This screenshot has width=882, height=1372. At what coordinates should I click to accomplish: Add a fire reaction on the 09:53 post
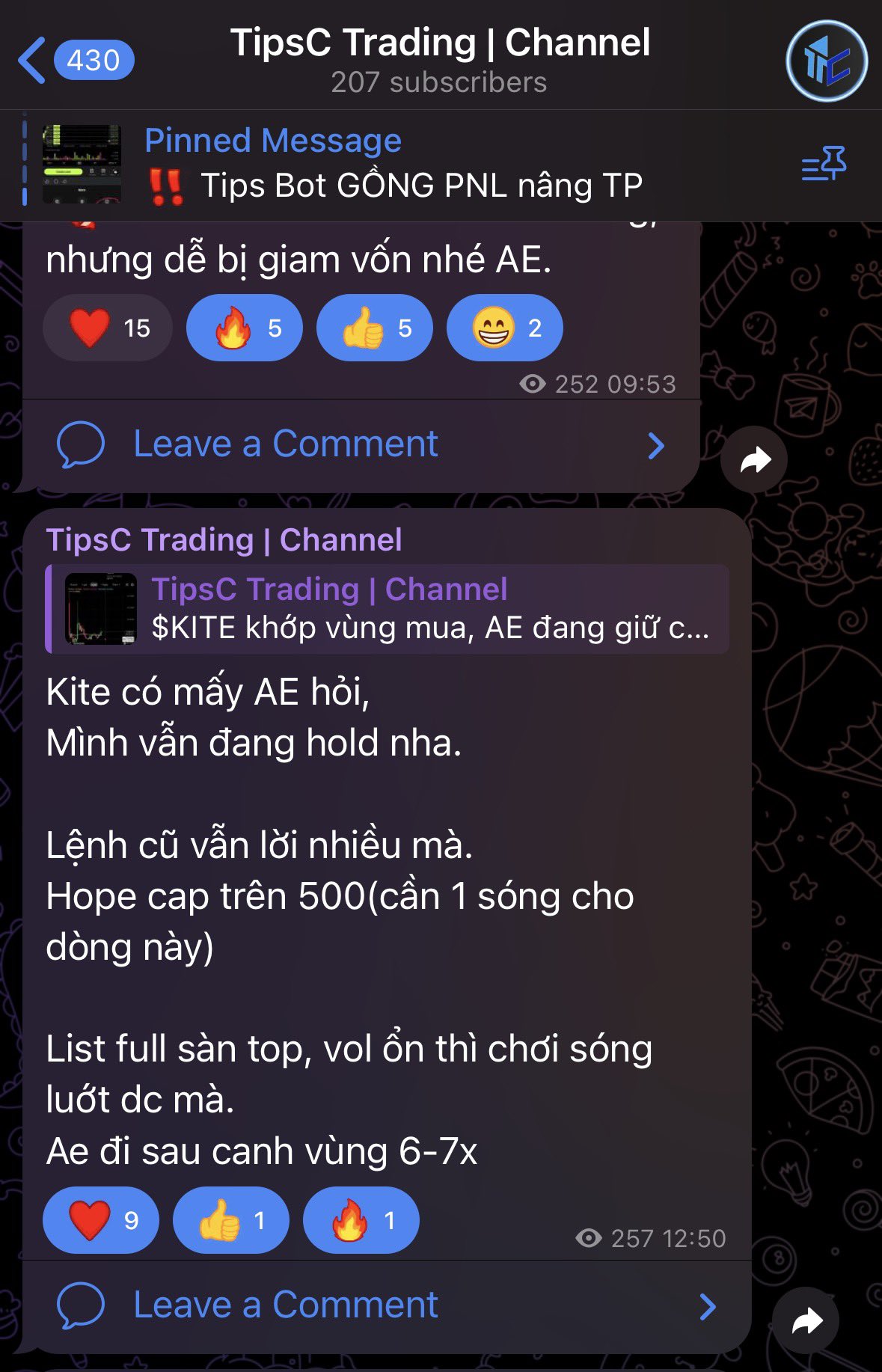click(245, 328)
